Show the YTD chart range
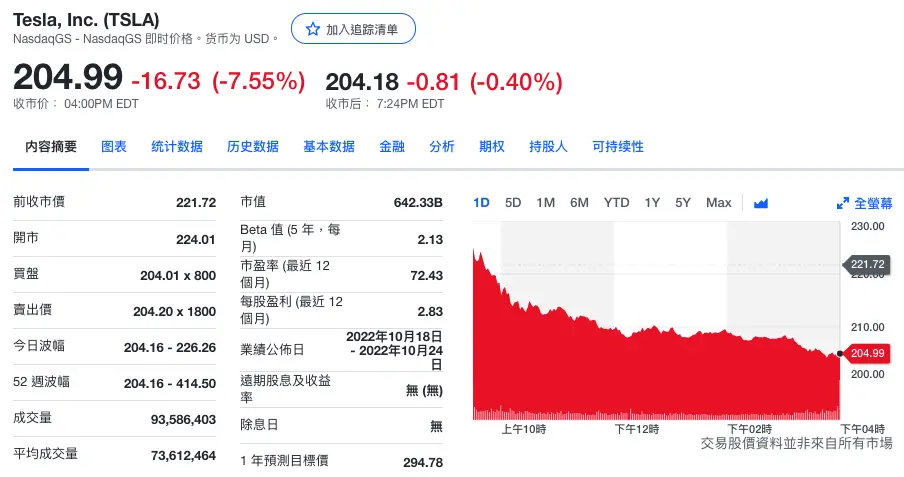Screen dimensions: 904x477 tap(617, 203)
